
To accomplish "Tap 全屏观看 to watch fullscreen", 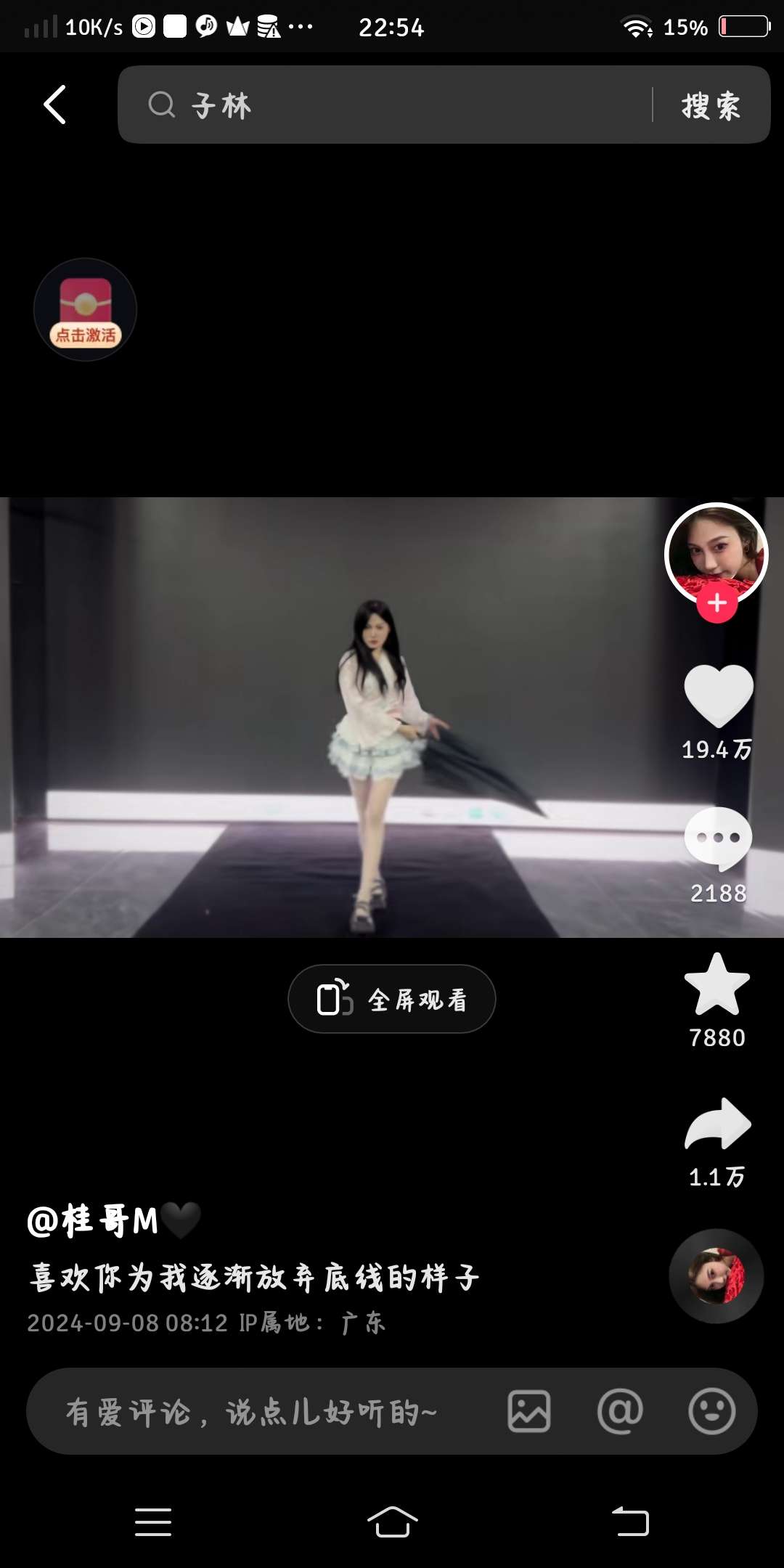I will 392,1000.
